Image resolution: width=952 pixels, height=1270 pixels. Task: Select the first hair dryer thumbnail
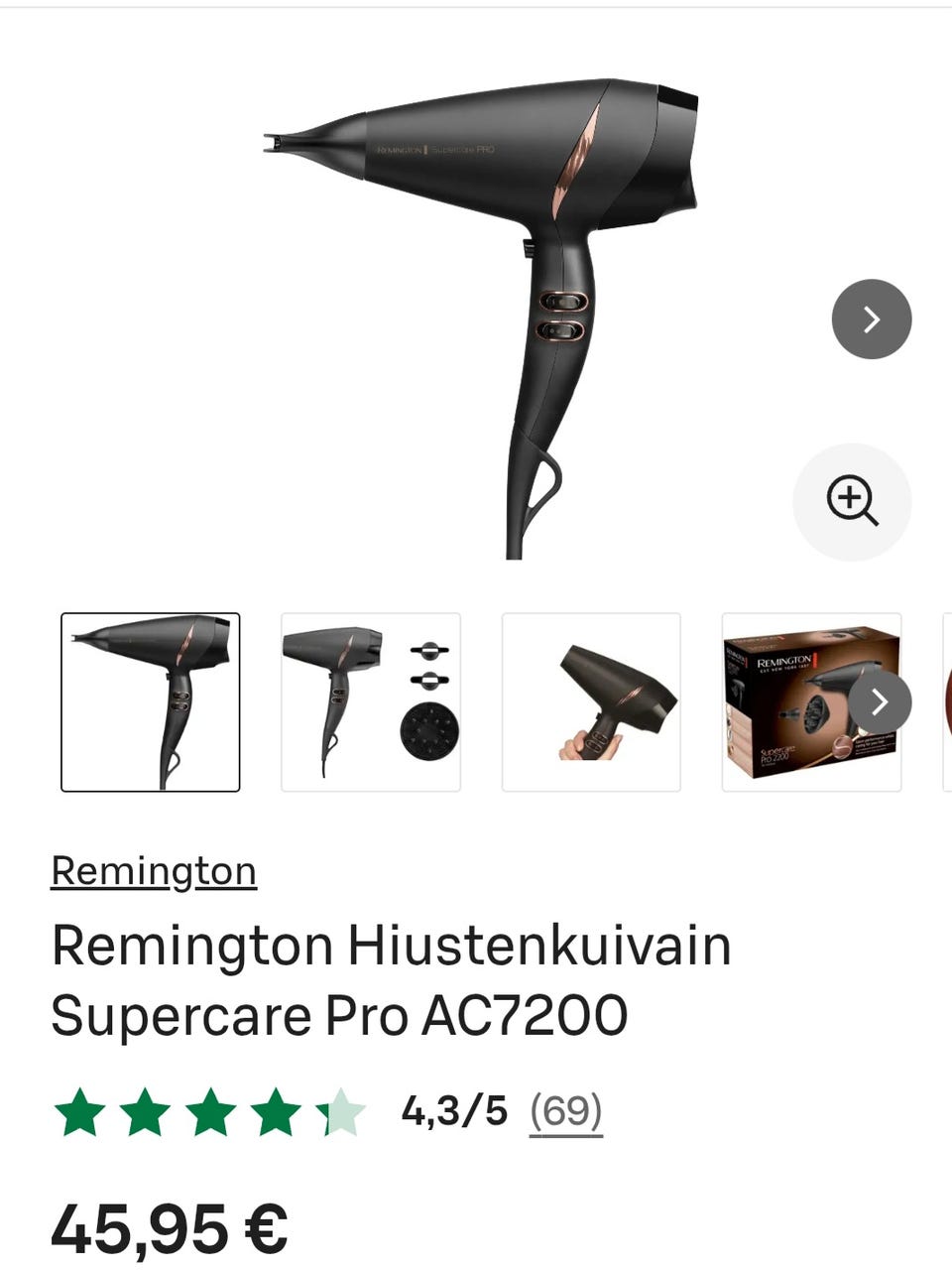(151, 701)
